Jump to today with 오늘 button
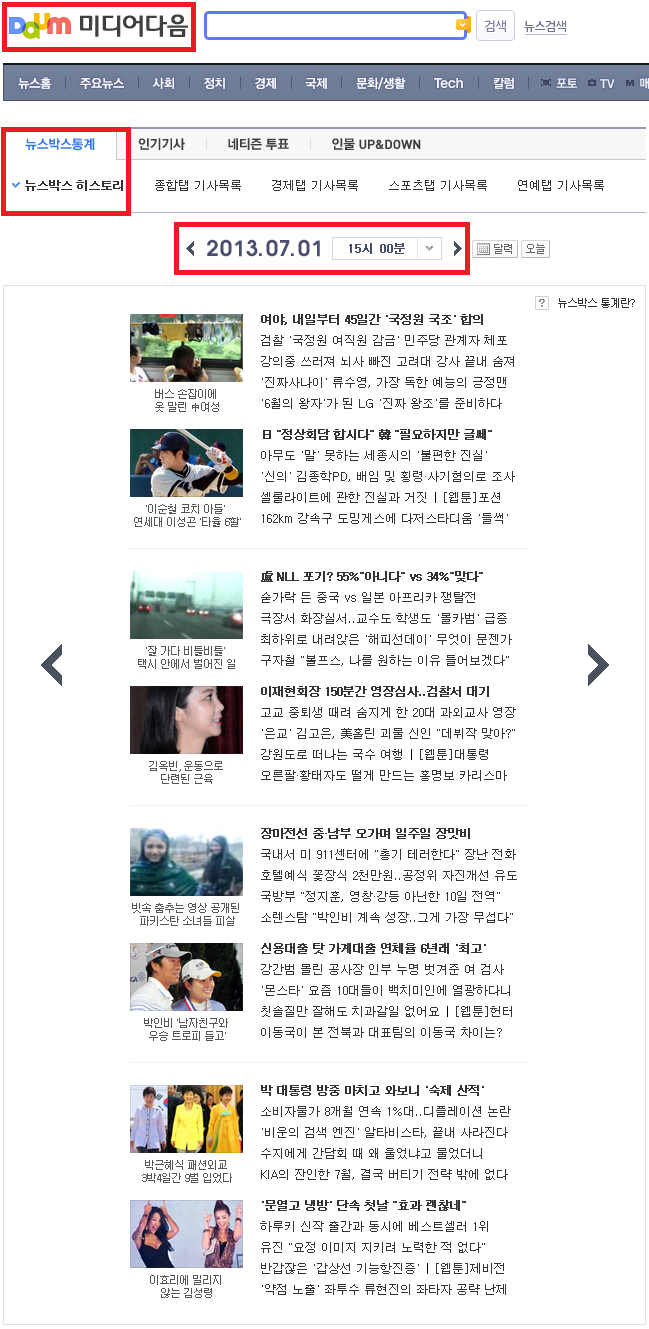Viewport: 649px width, 1329px height. click(x=536, y=249)
